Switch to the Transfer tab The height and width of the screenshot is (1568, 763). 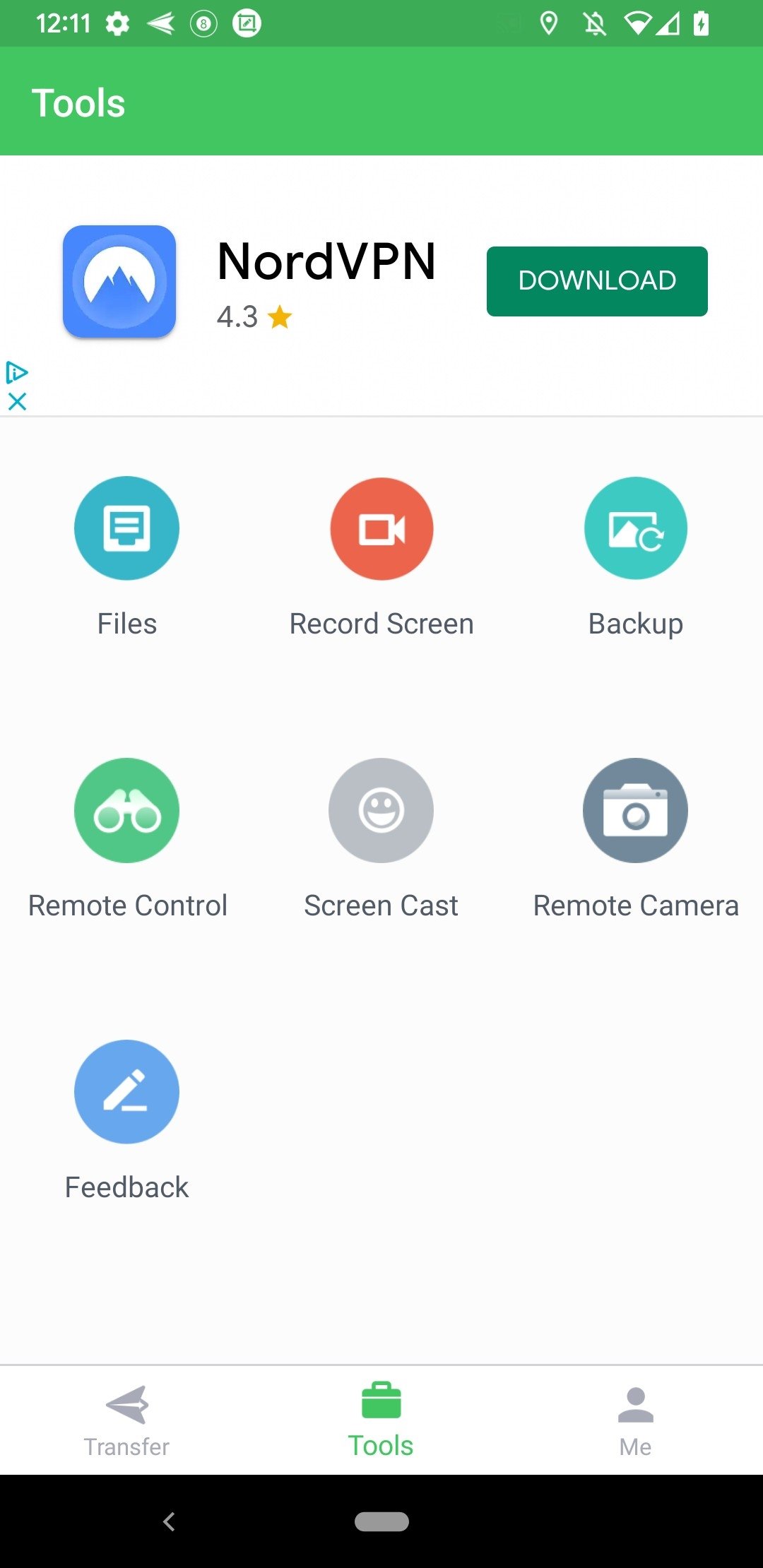point(126,1420)
